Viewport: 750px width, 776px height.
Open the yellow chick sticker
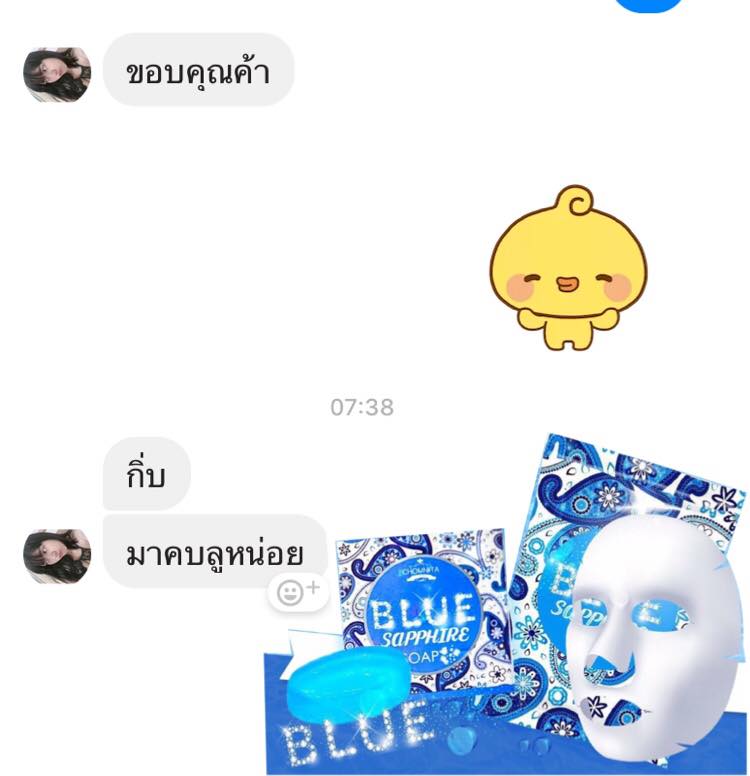point(568,267)
